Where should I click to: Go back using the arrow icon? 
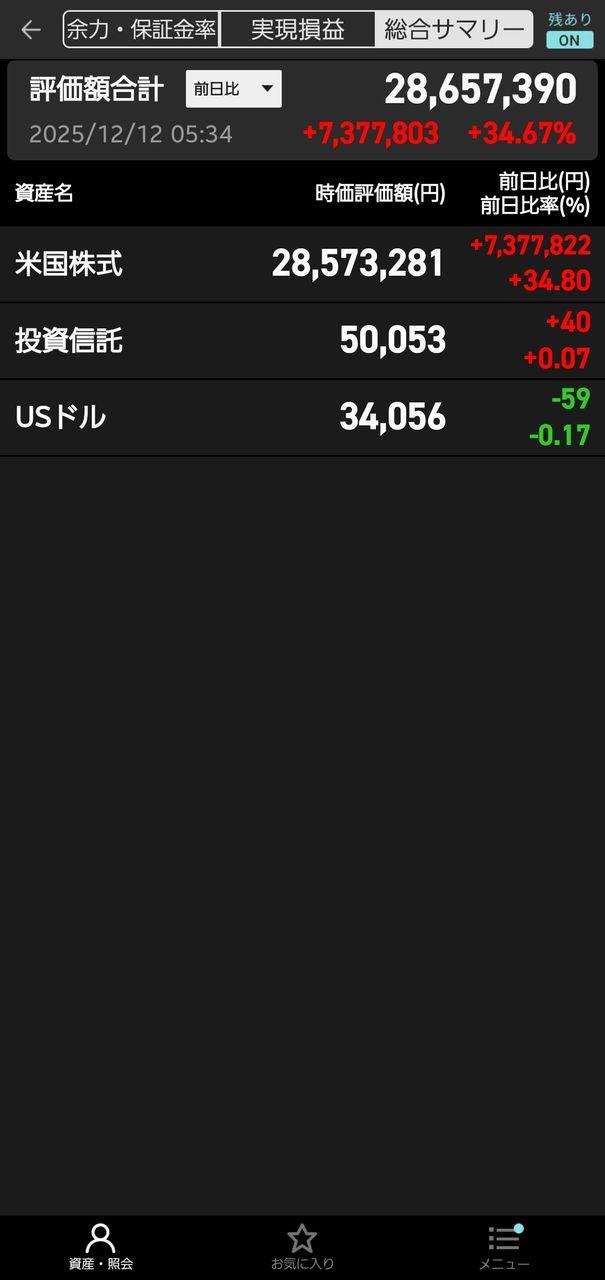pyautogui.click(x=31, y=30)
